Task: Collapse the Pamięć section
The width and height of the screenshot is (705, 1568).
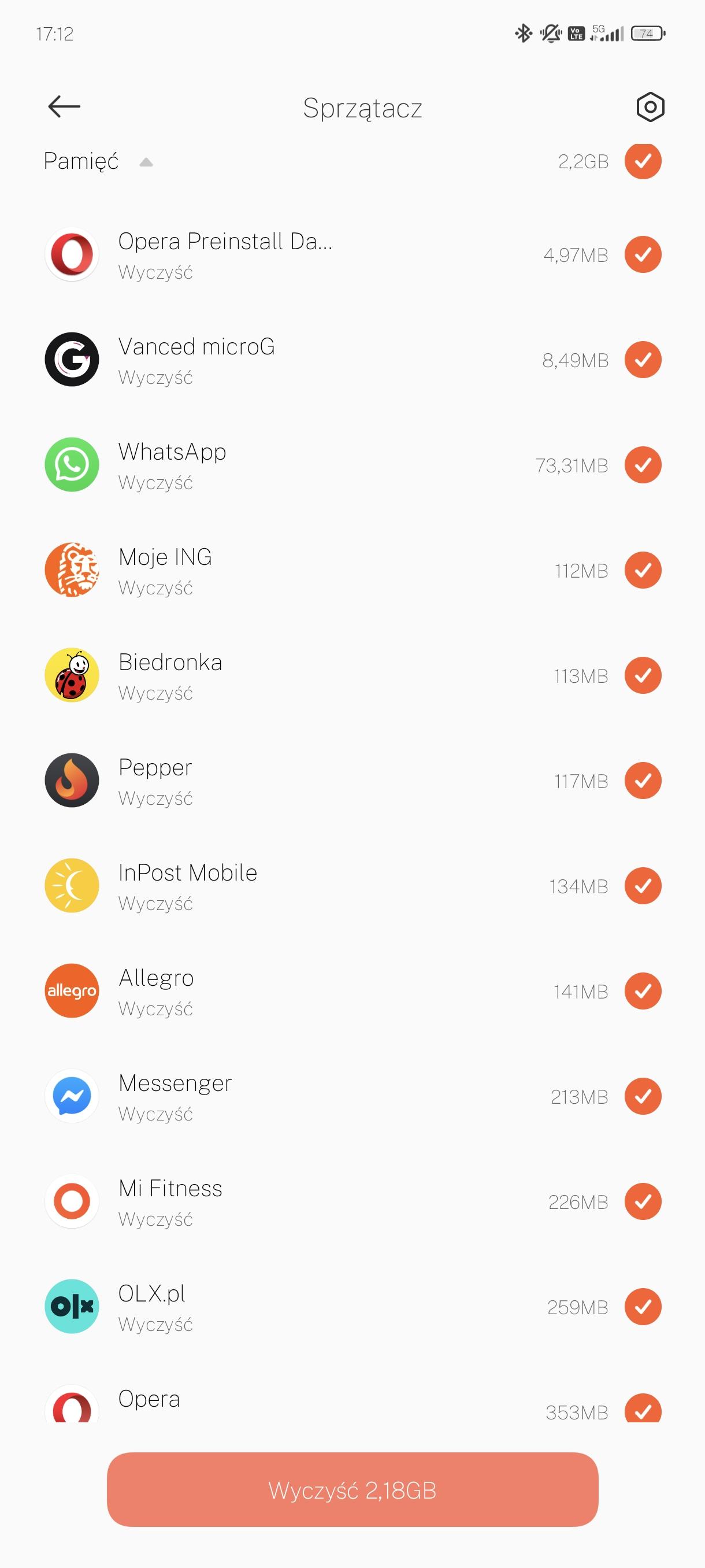Action: tap(146, 162)
